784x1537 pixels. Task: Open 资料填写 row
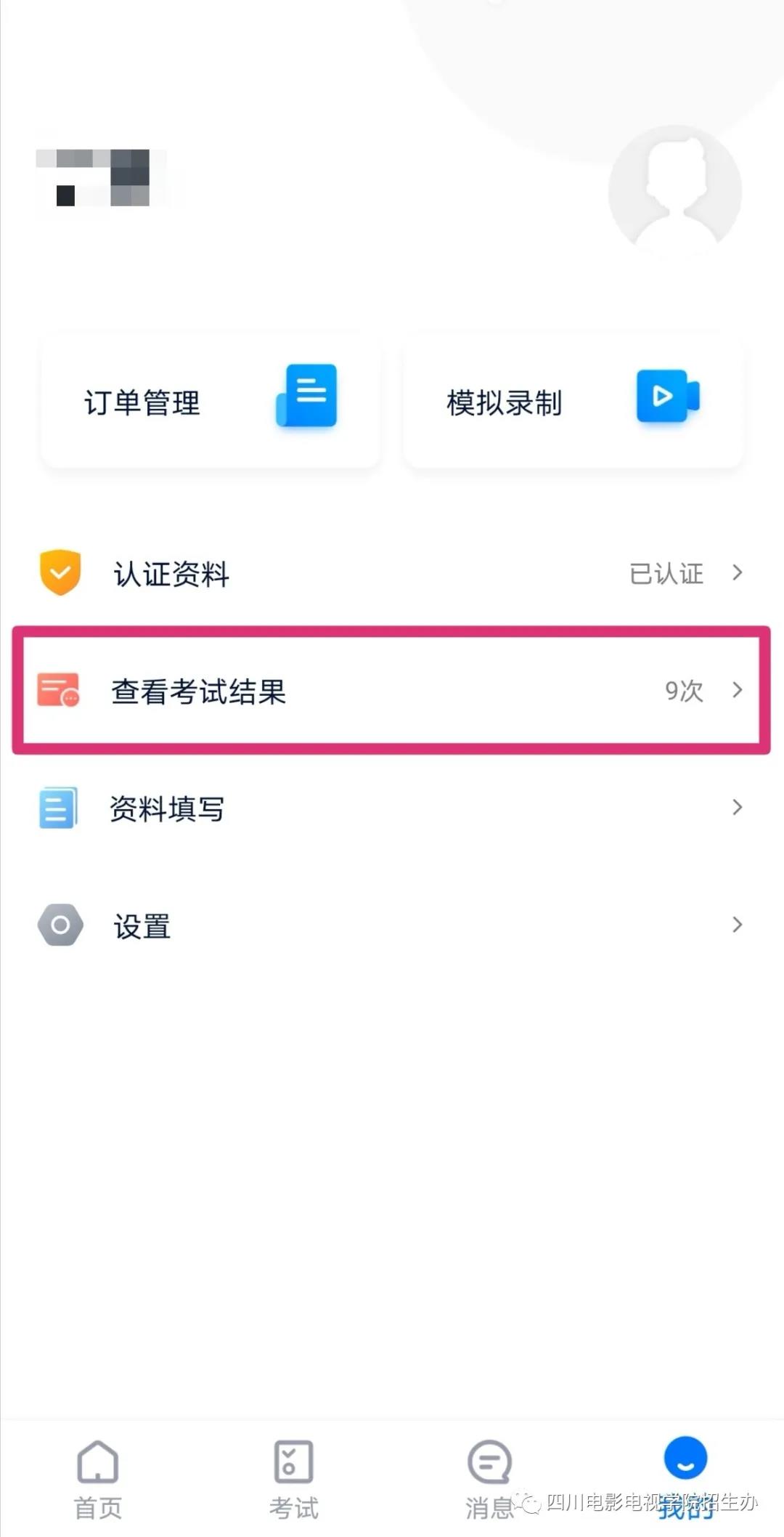tap(392, 808)
